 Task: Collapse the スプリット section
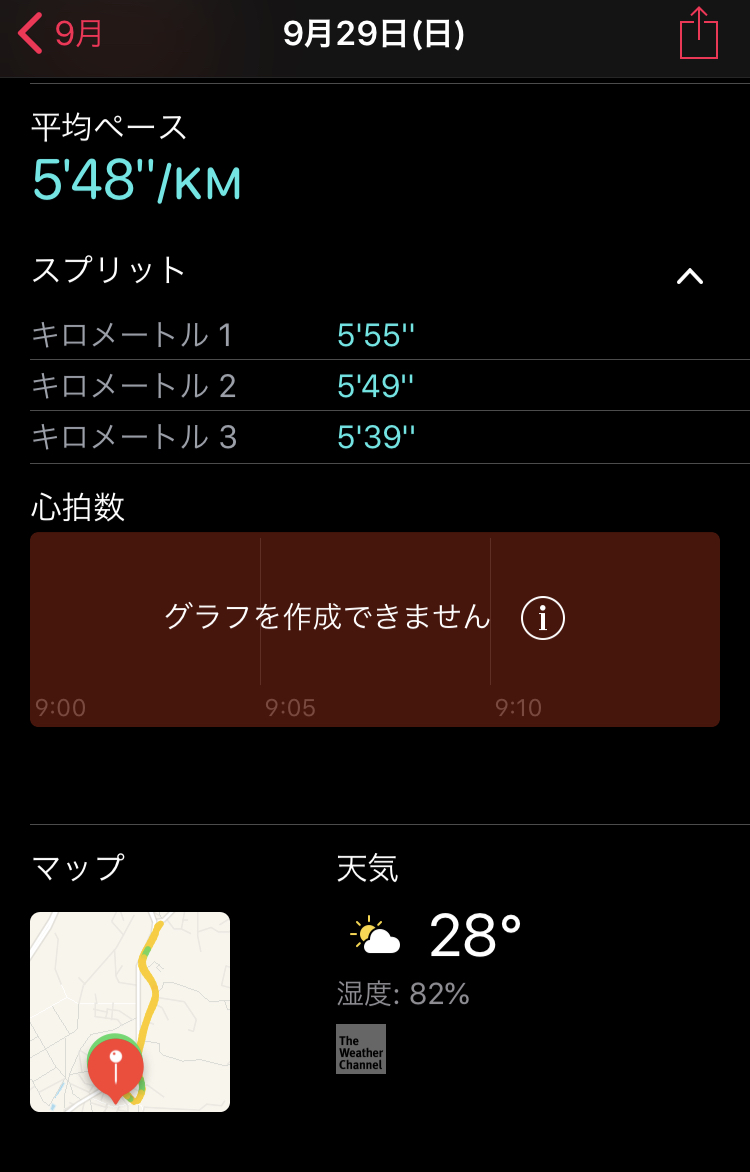(x=690, y=277)
